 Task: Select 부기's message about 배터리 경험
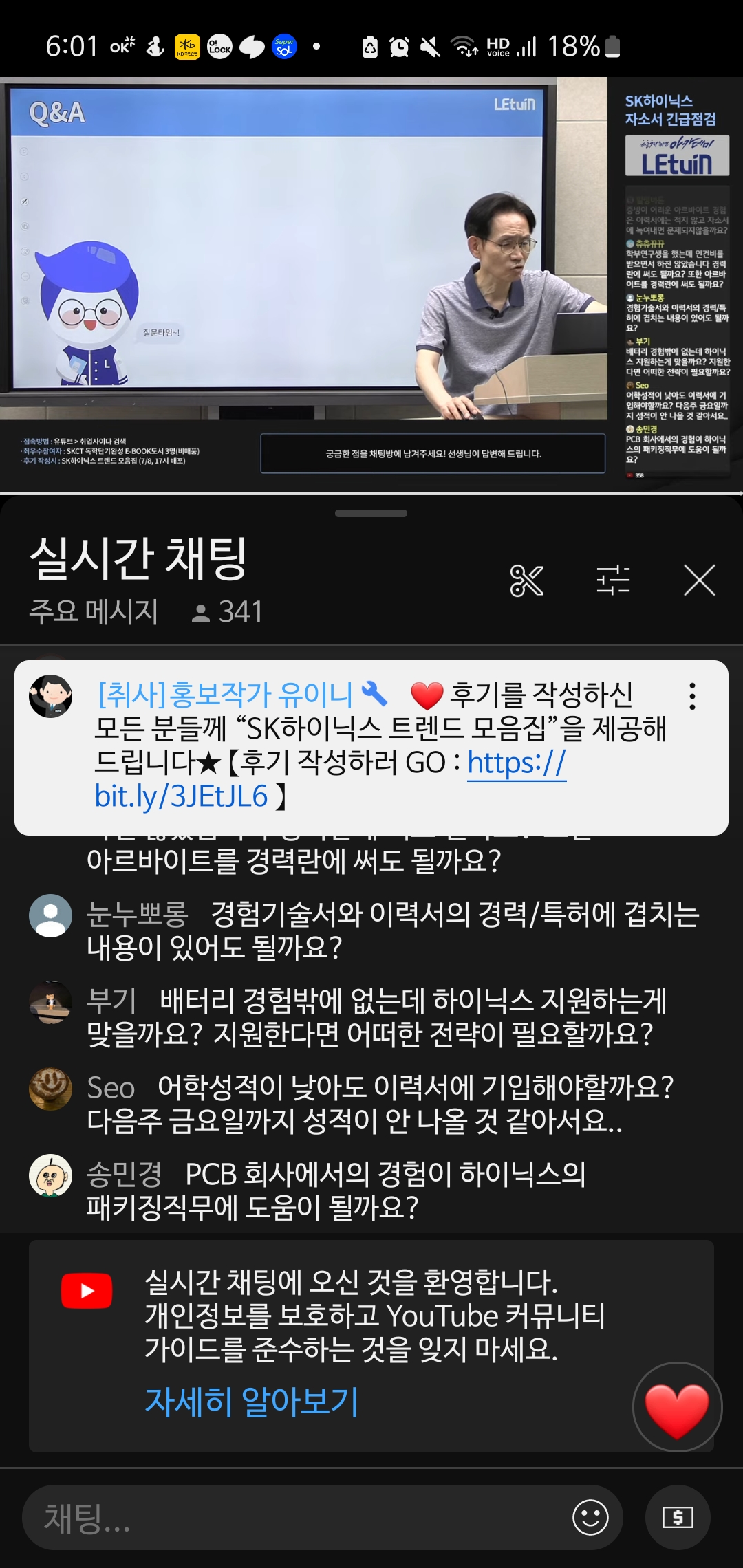pos(385,1017)
